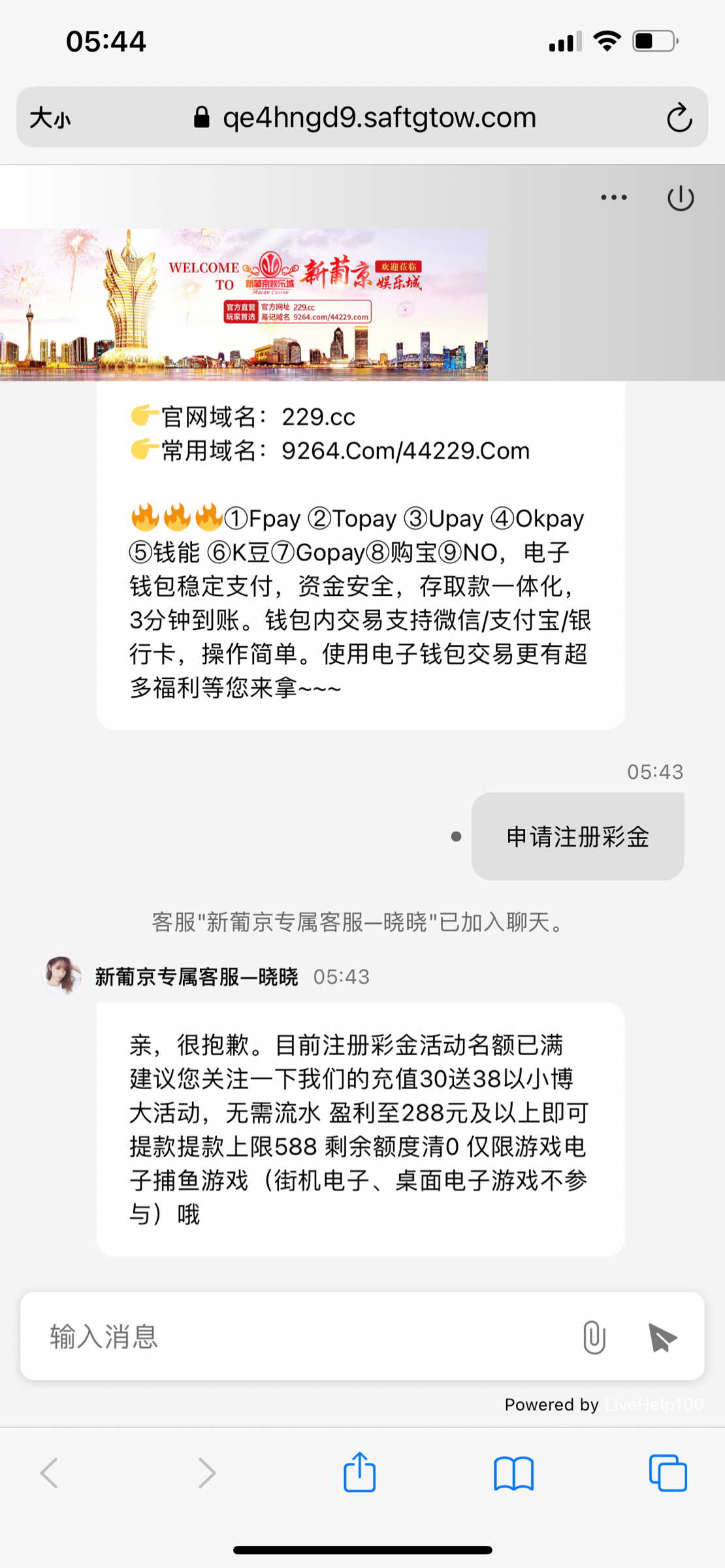The width and height of the screenshot is (725, 1568).
Task: End the chat with the power icon
Action: tap(681, 198)
